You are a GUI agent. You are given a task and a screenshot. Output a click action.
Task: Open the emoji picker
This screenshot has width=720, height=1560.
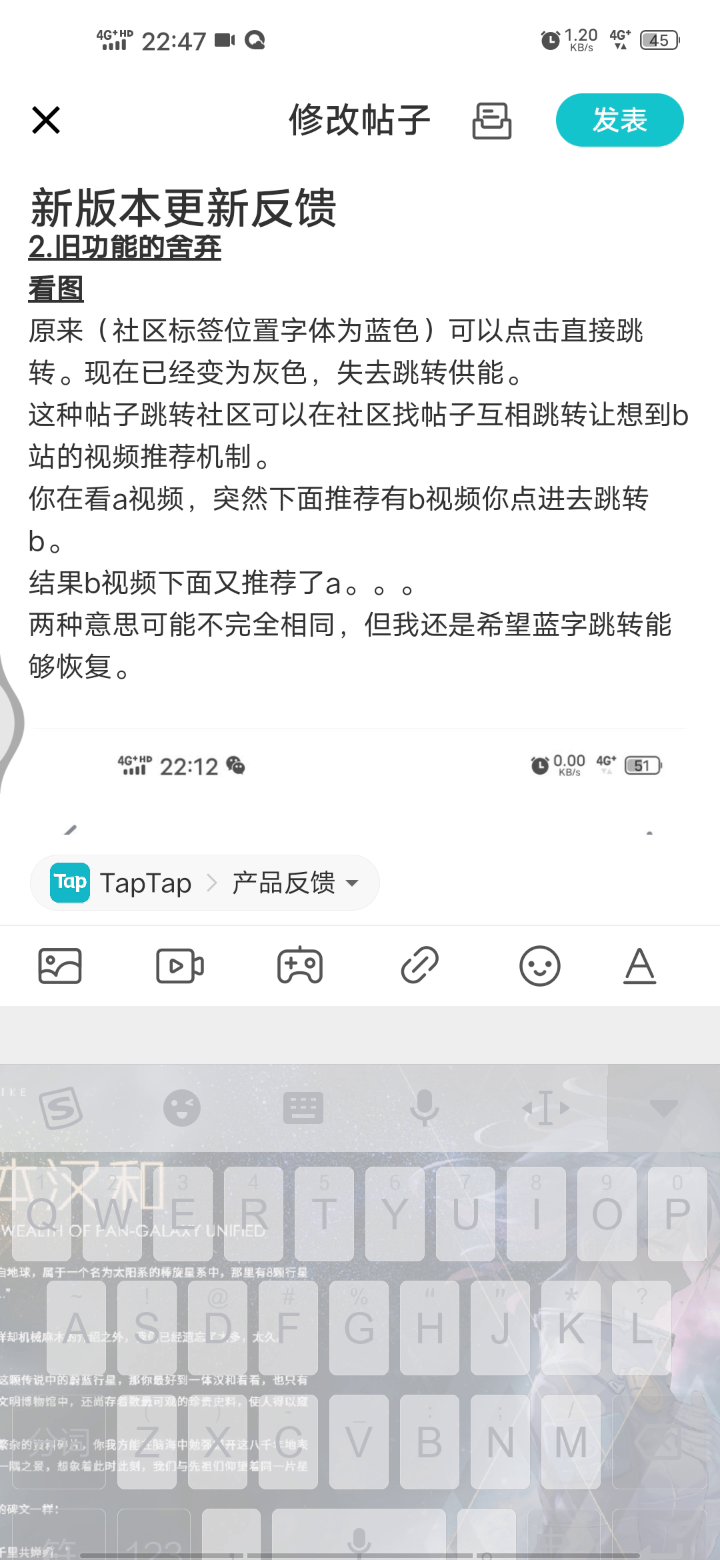(x=540, y=966)
